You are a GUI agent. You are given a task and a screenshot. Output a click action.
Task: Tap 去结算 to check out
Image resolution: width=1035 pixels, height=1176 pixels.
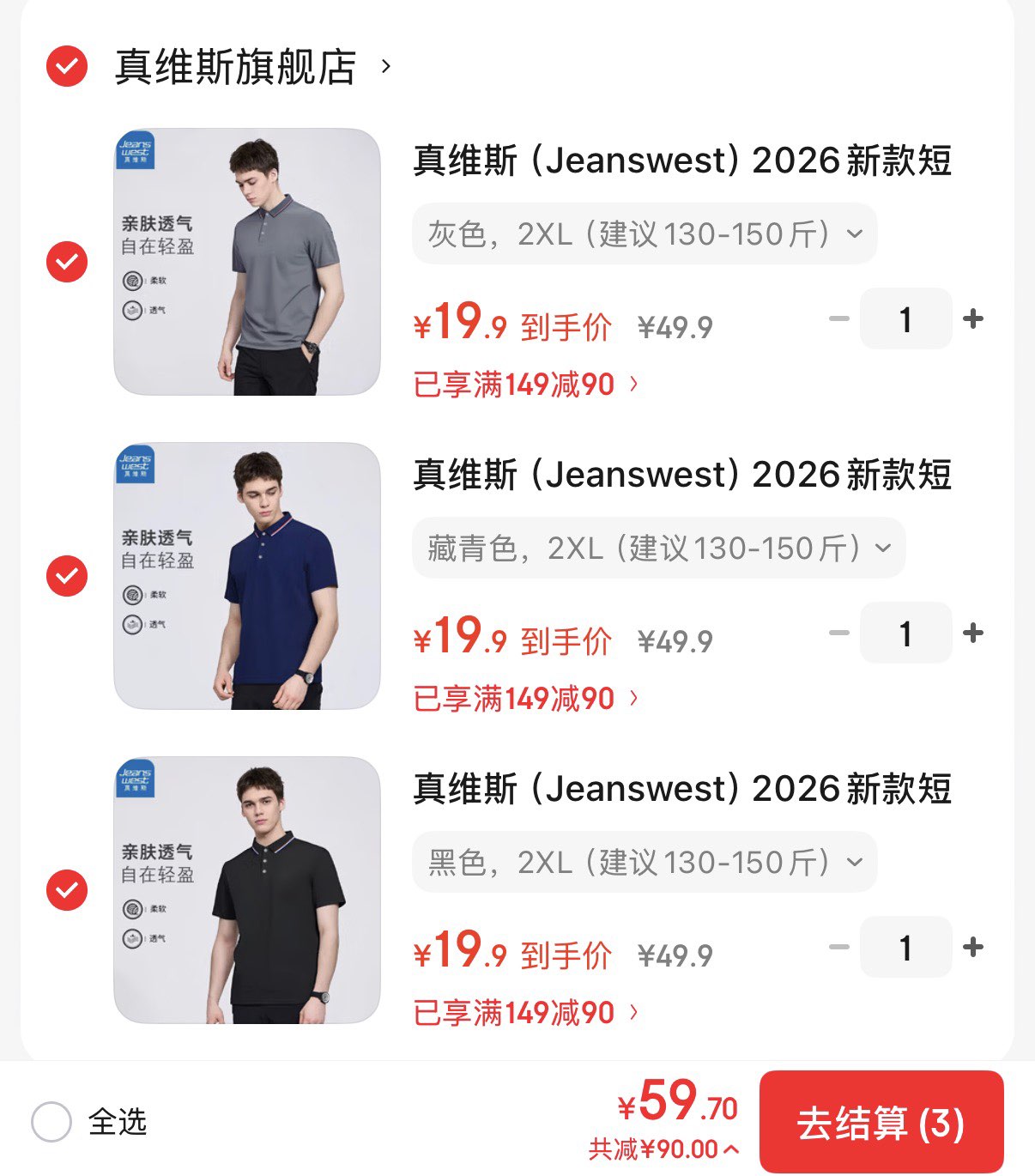click(x=881, y=1122)
